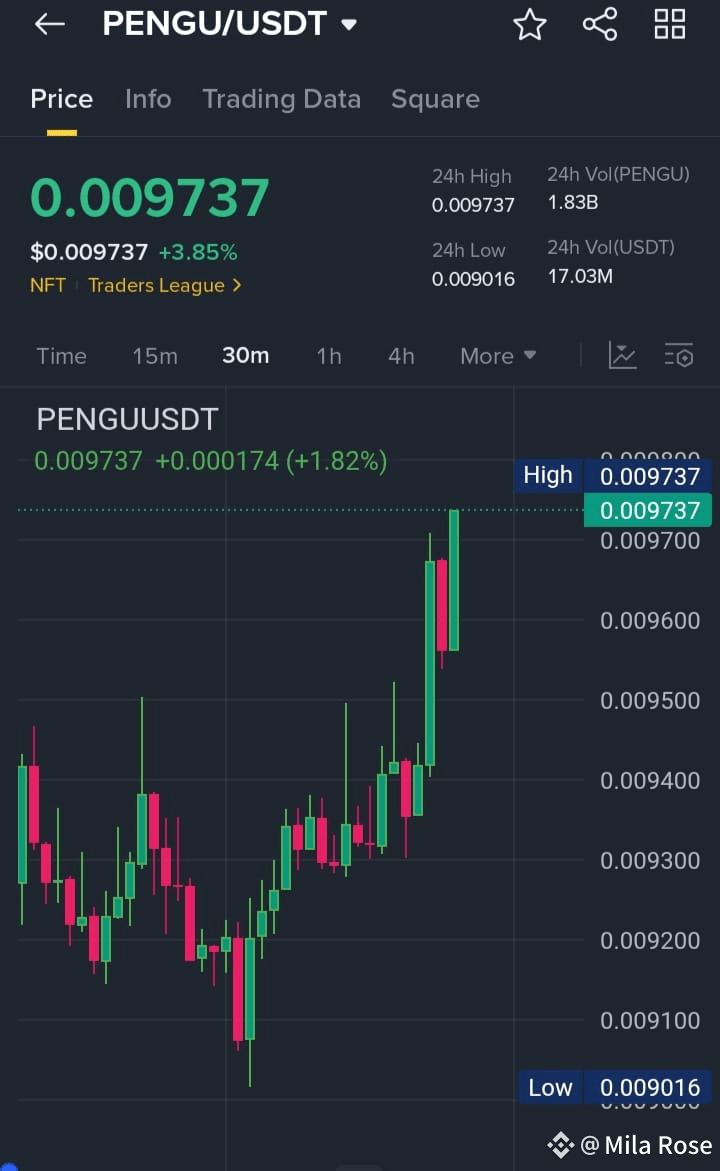Toggle the 15m timeframe

click(x=154, y=355)
